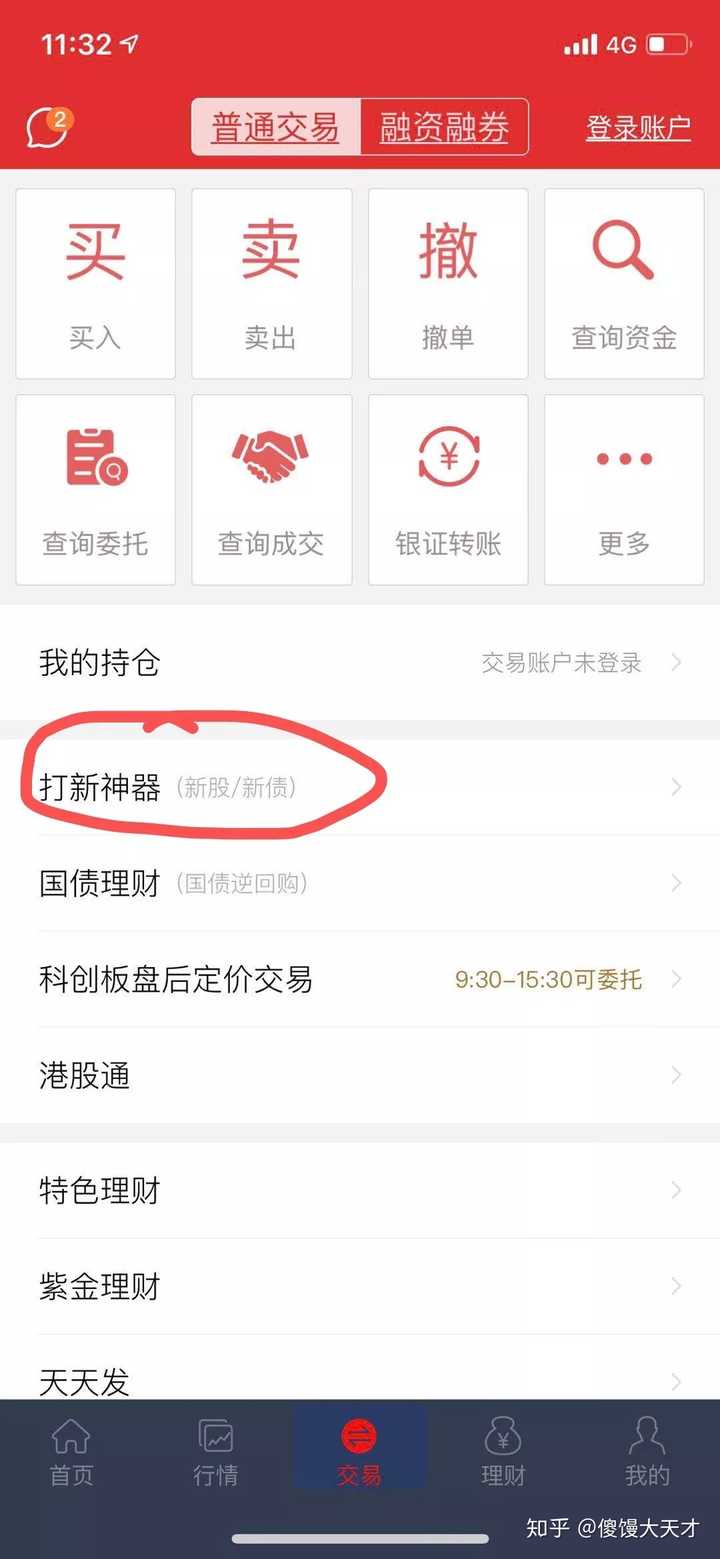The height and width of the screenshot is (1559, 720).
Task: Open 银证转账
Action: 448,490
